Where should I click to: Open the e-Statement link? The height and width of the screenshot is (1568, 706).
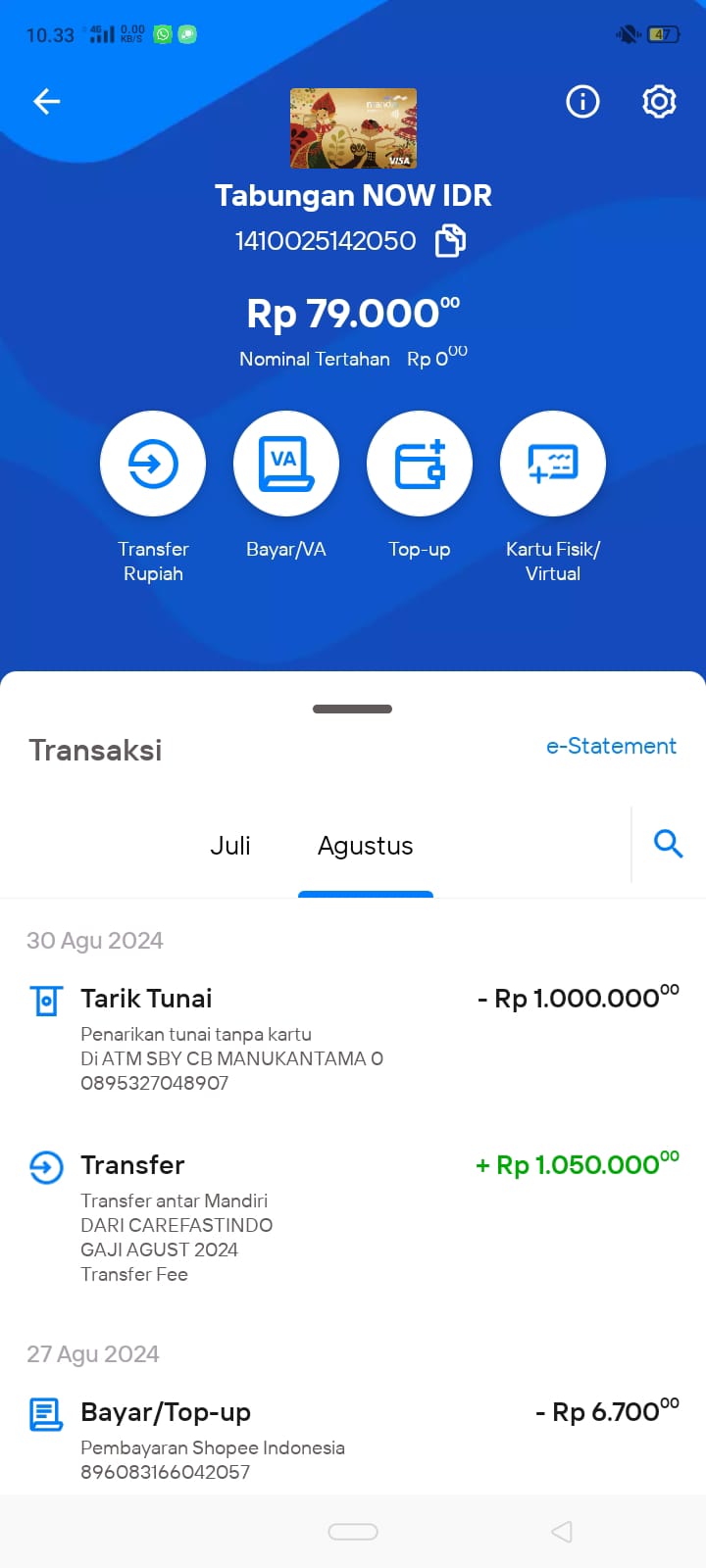(x=611, y=746)
